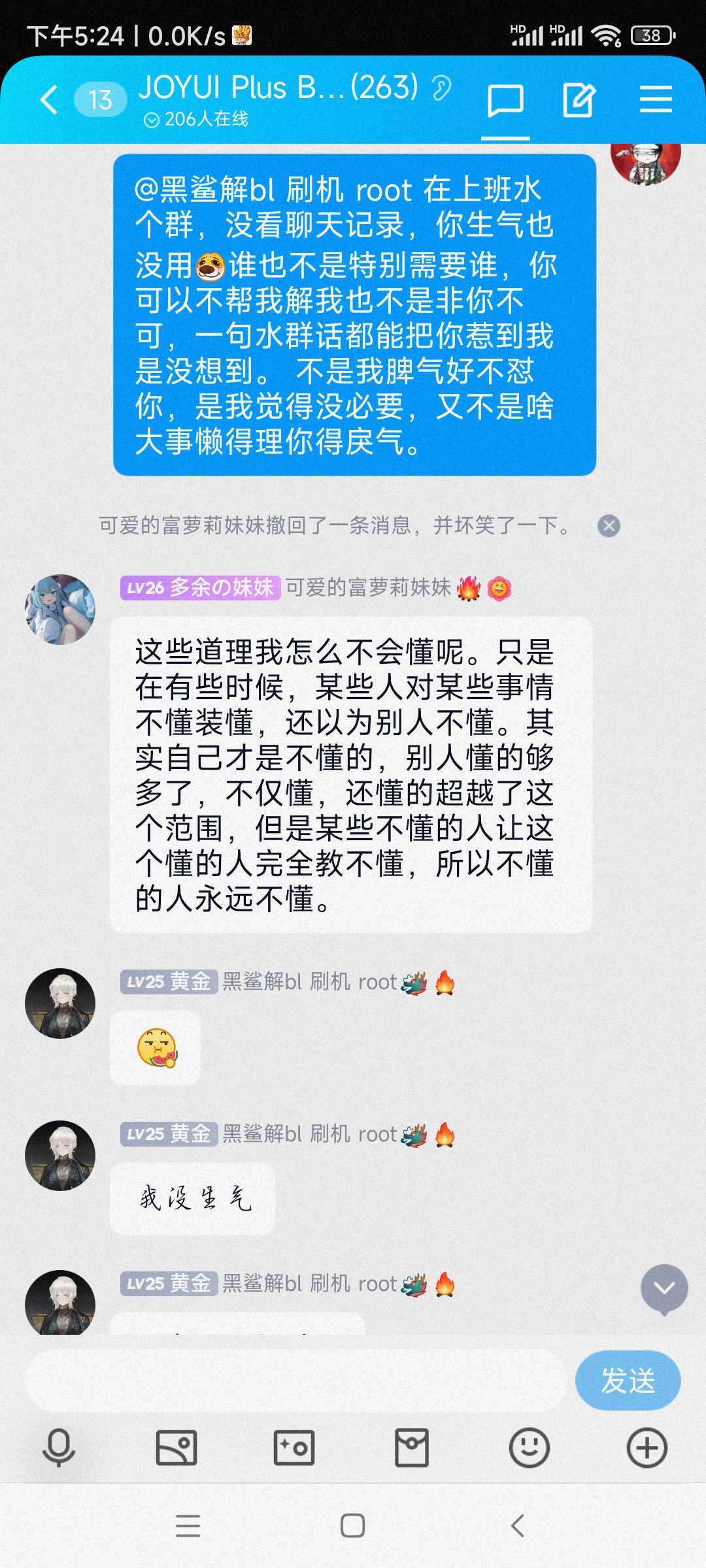706x1568 pixels.
Task: Tap the ear listening-mode icon
Action: pos(442,88)
